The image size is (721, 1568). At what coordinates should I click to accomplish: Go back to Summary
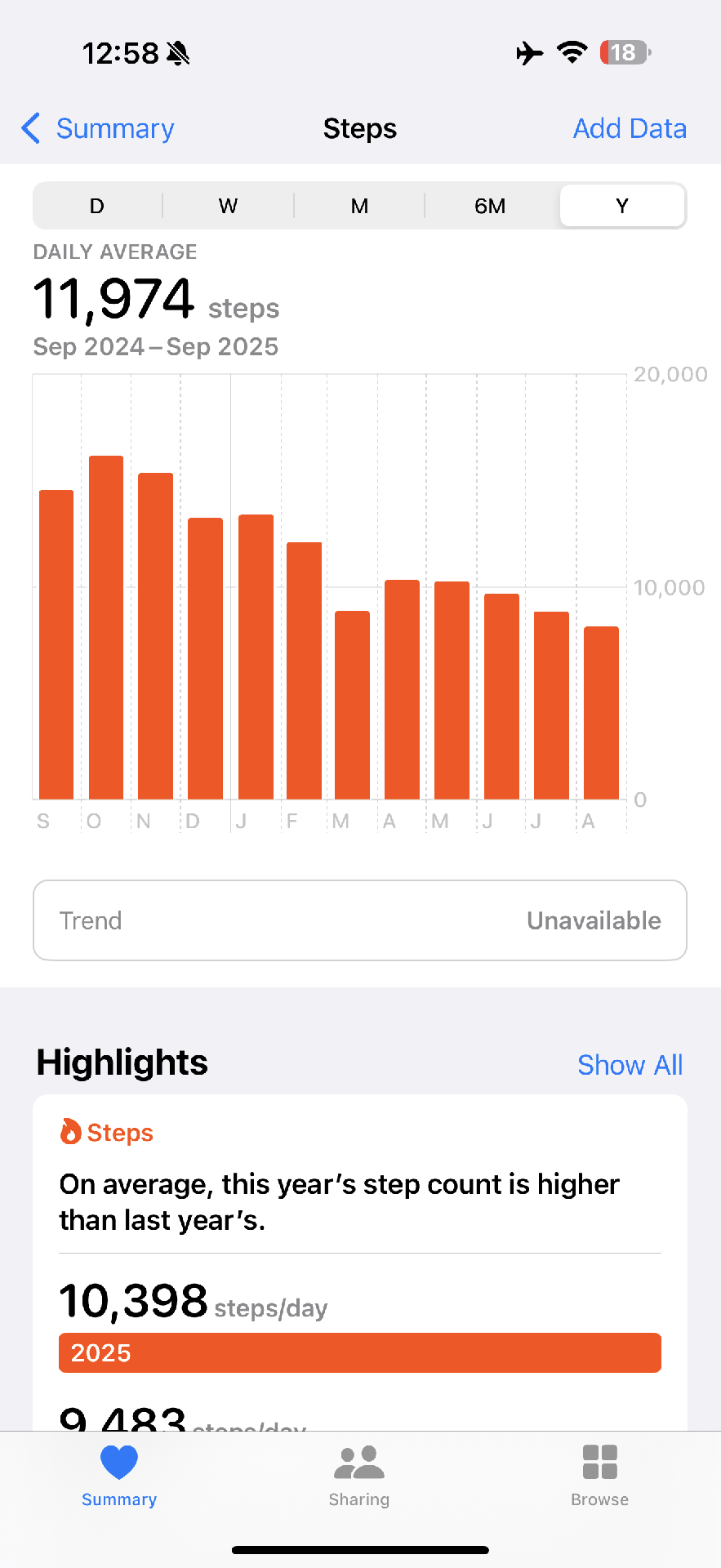(x=98, y=128)
